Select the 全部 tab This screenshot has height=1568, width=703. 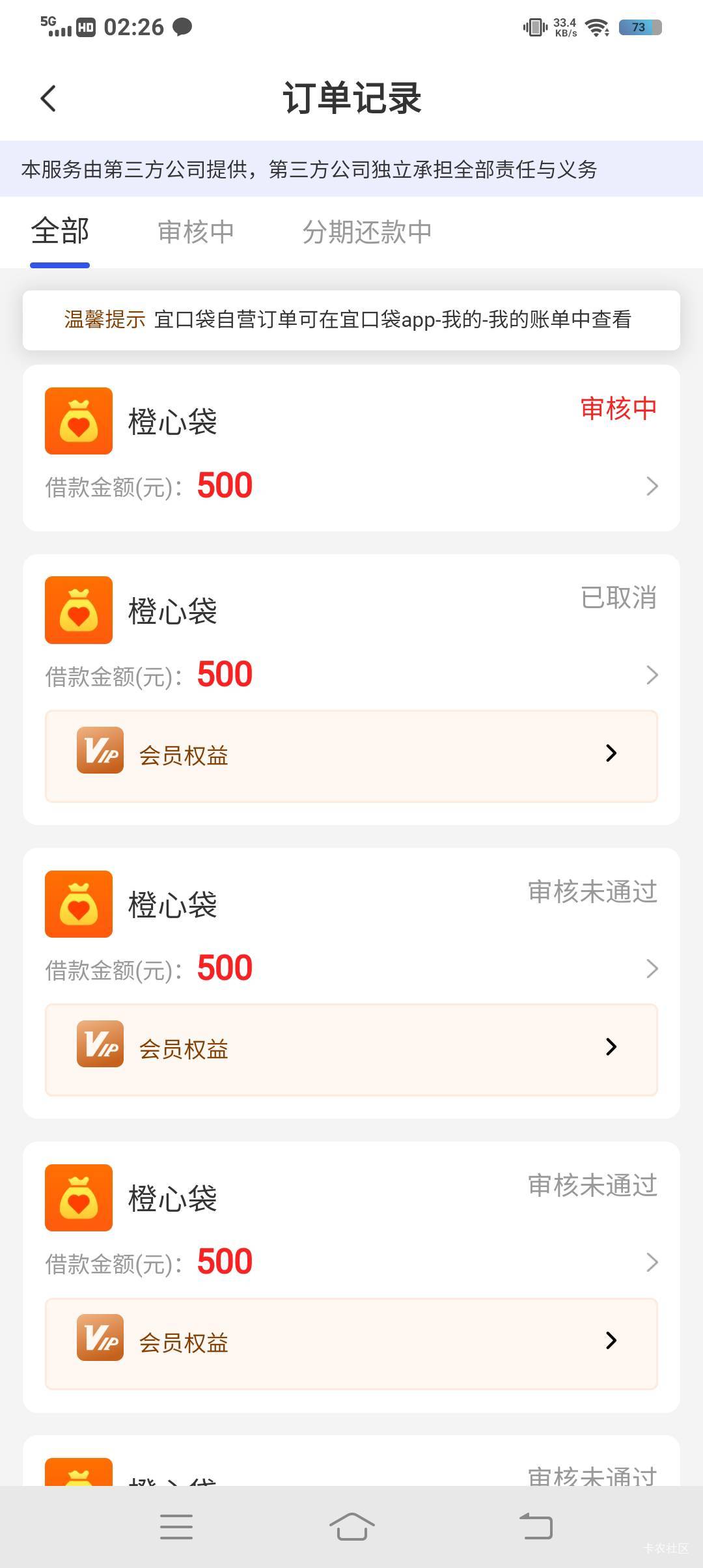click(60, 231)
